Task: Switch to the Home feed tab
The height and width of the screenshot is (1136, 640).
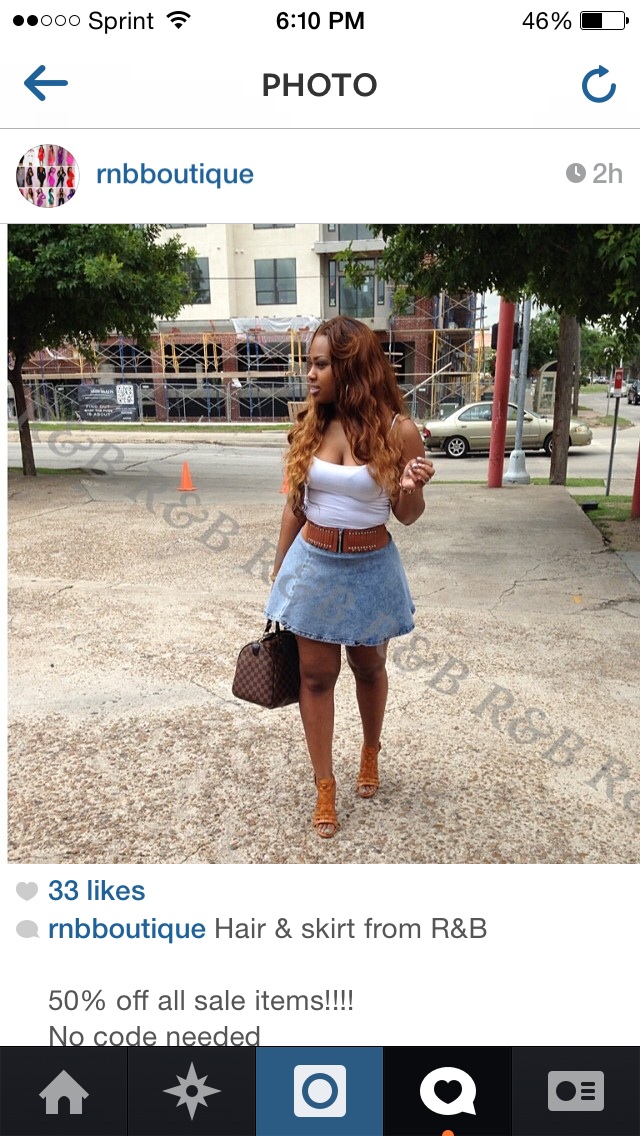Action: pyautogui.click(x=63, y=1091)
